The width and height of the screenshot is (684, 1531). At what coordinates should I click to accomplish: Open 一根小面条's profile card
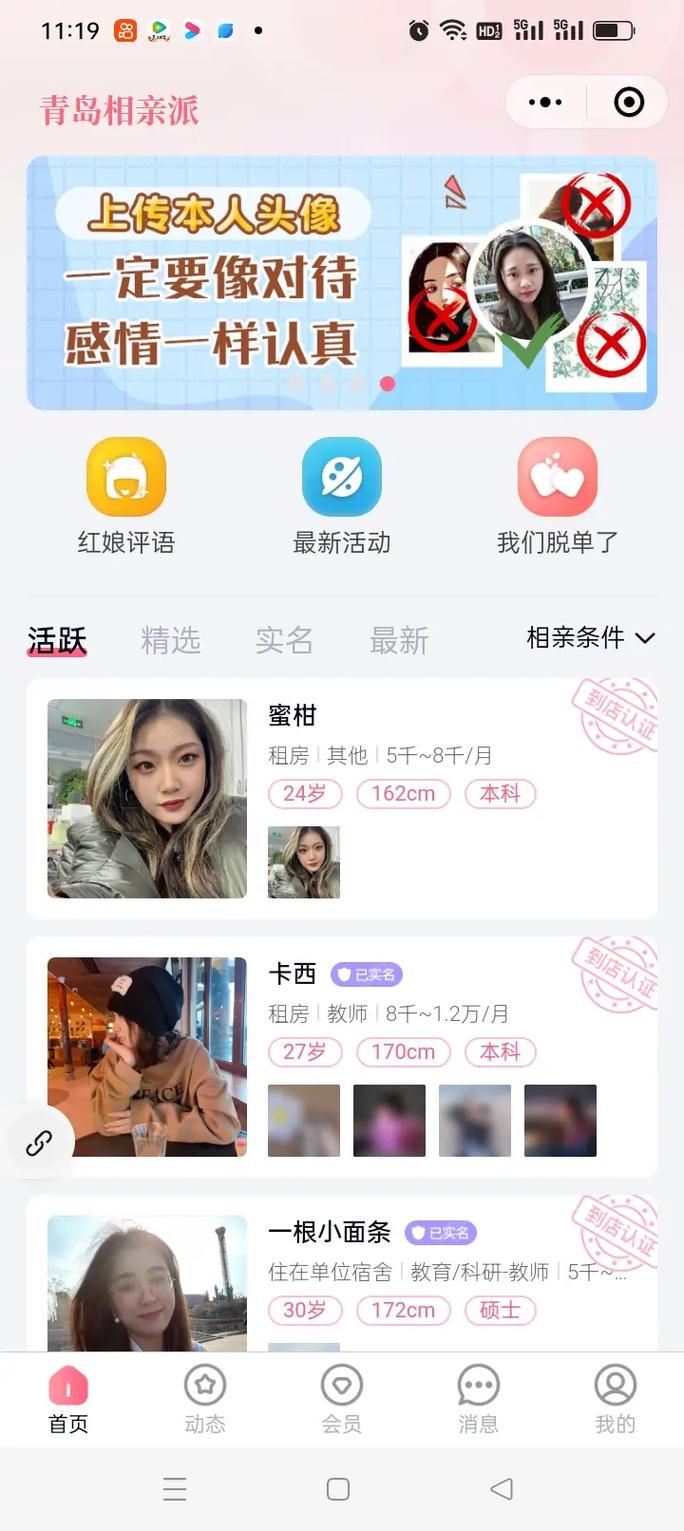click(341, 1274)
